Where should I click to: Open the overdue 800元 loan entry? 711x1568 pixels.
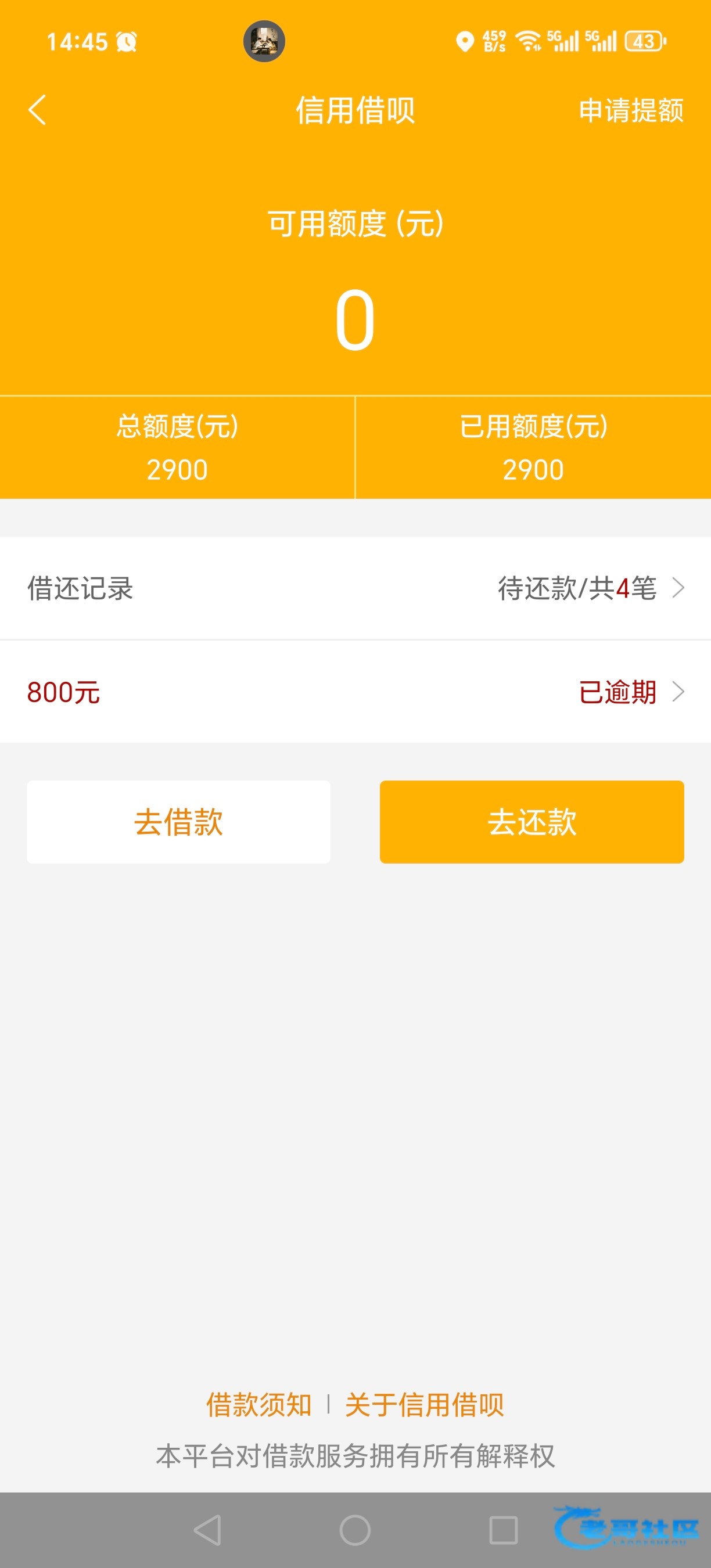[x=355, y=692]
